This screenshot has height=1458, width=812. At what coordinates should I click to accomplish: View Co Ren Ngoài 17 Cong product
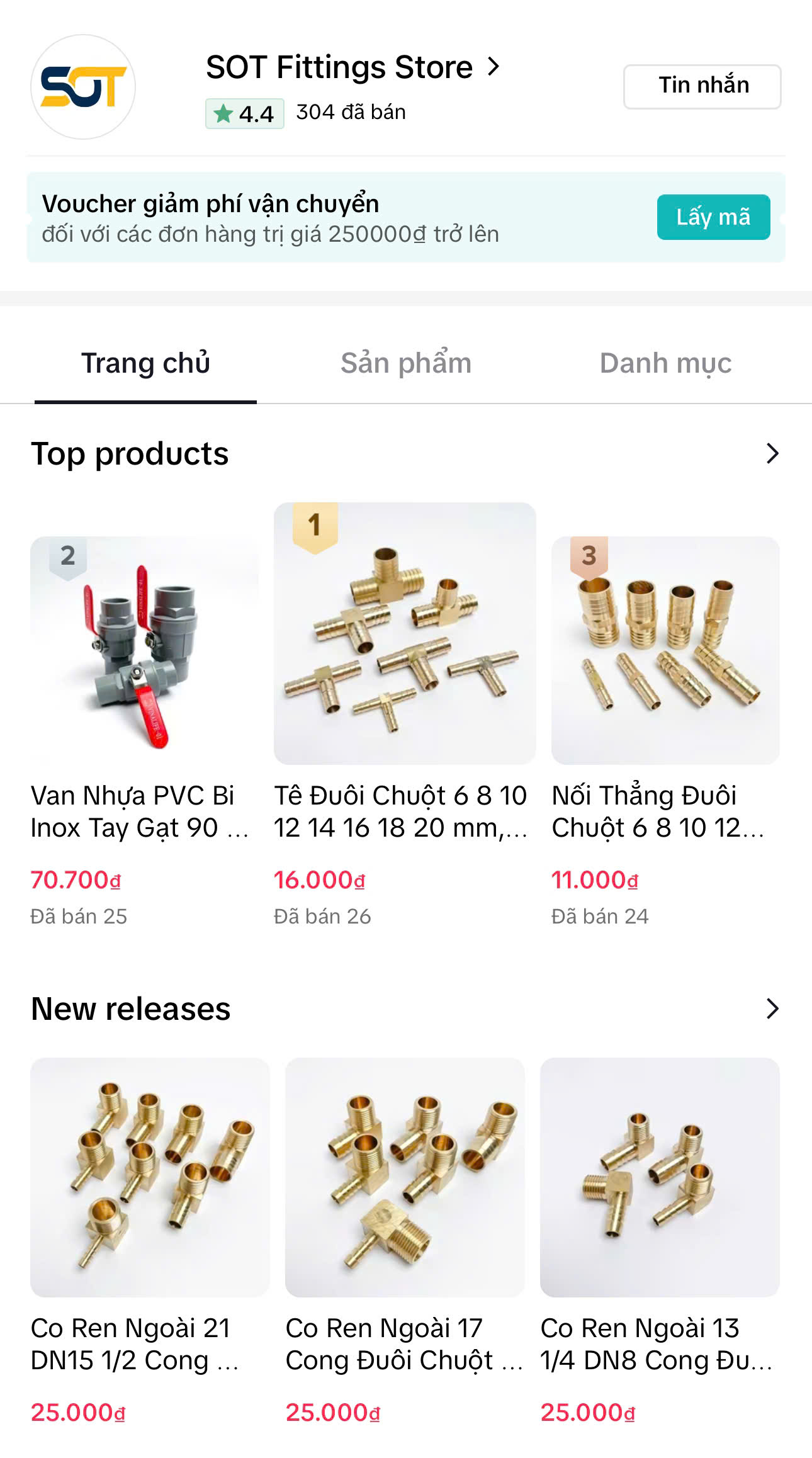[x=405, y=1177]
